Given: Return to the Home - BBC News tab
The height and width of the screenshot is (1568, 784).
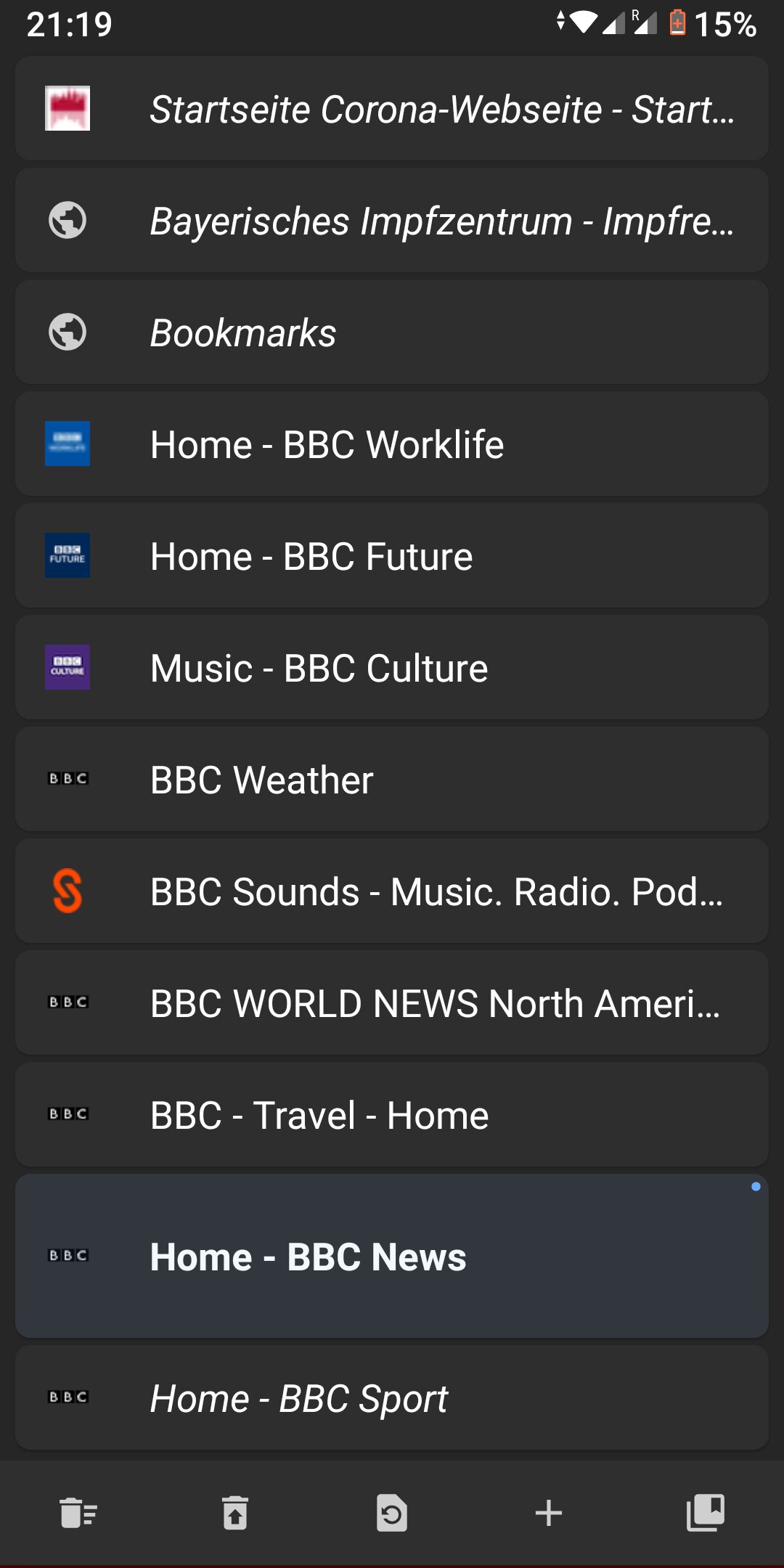Looking at the screenshot, I should [x=392, y=1257].
